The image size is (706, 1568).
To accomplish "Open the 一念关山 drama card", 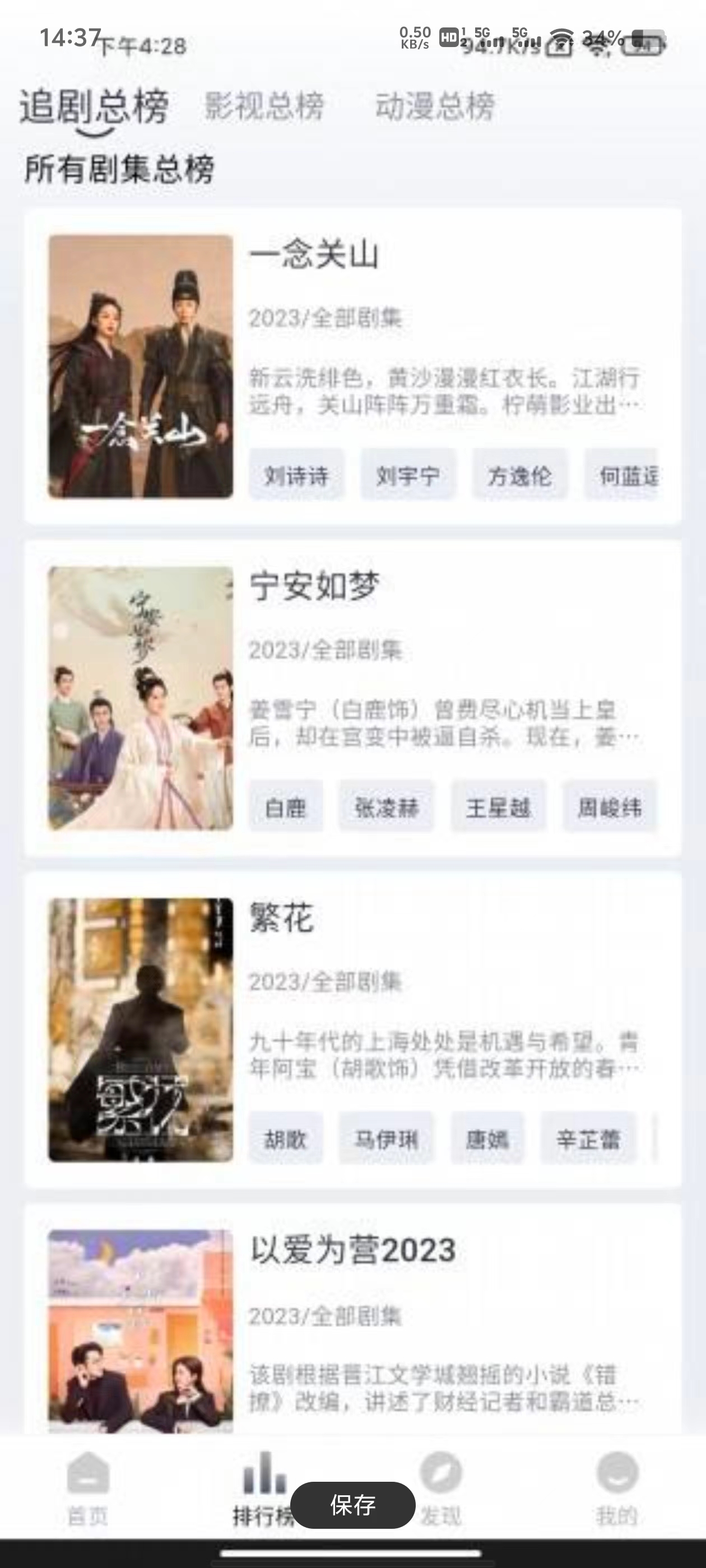I will click(x=314, y=254).
